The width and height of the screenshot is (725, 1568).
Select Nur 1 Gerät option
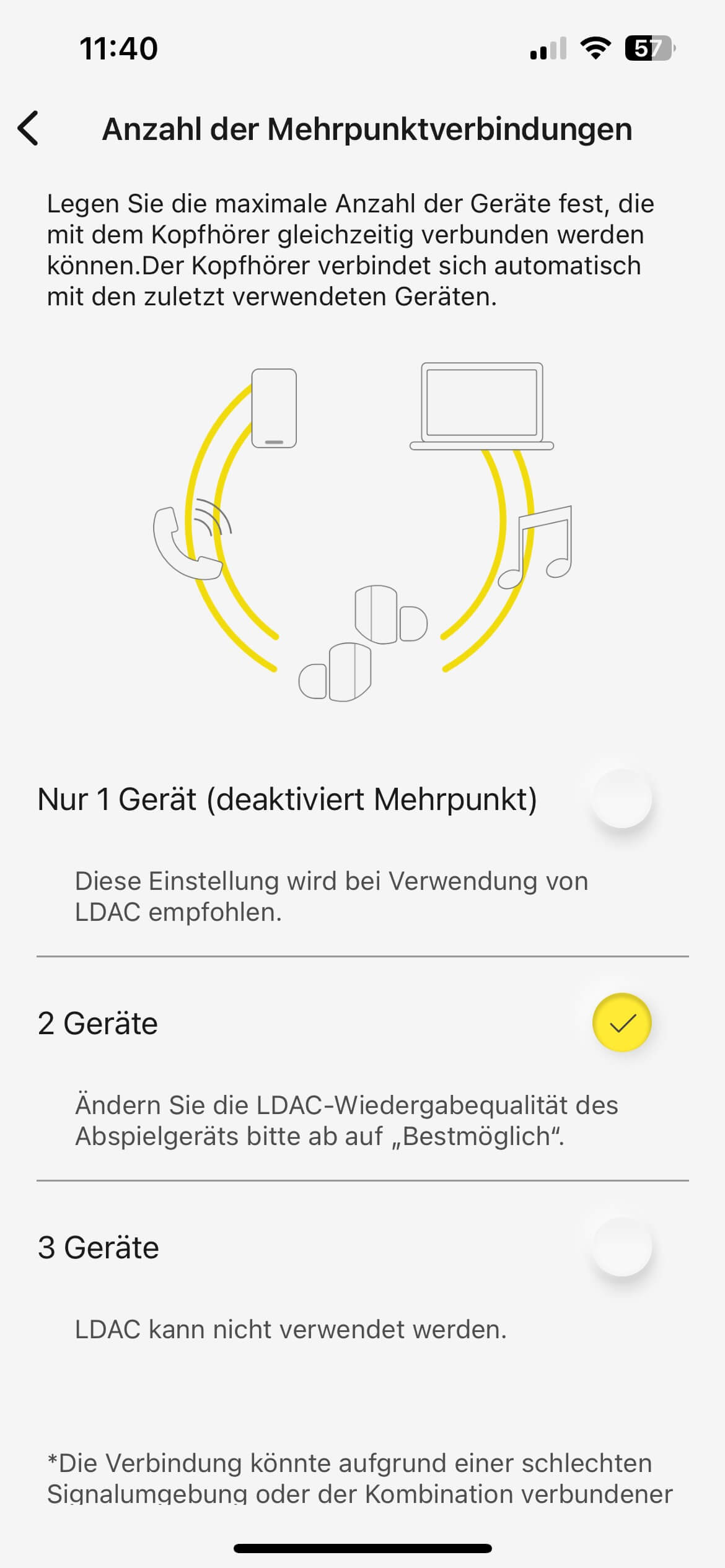(x=622, y=799)
